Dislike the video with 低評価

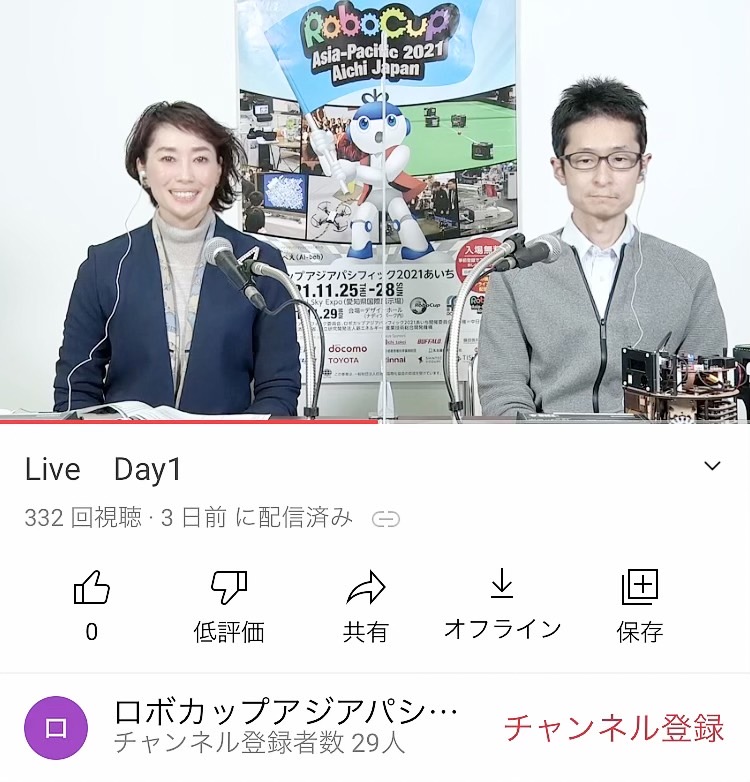coord(228,589)
